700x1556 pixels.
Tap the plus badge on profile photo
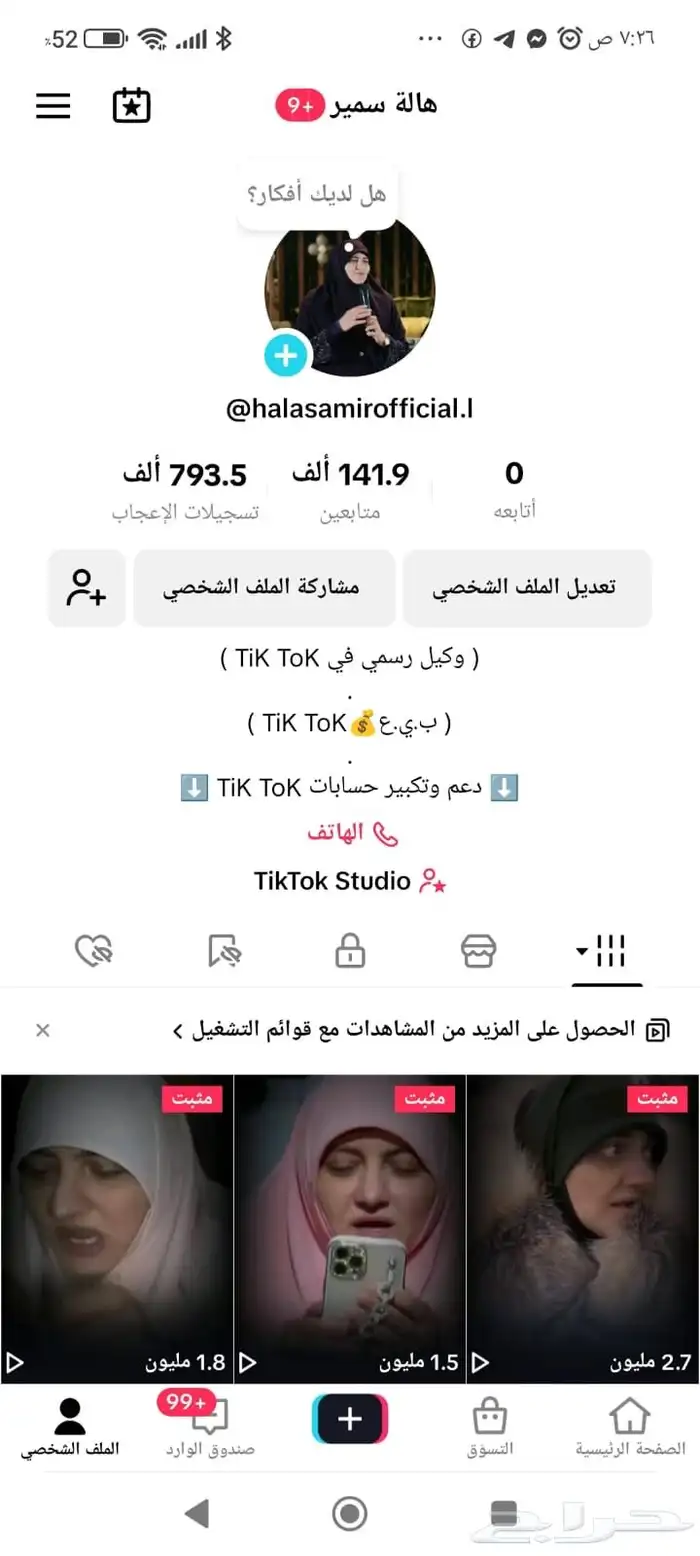[285, 356]
